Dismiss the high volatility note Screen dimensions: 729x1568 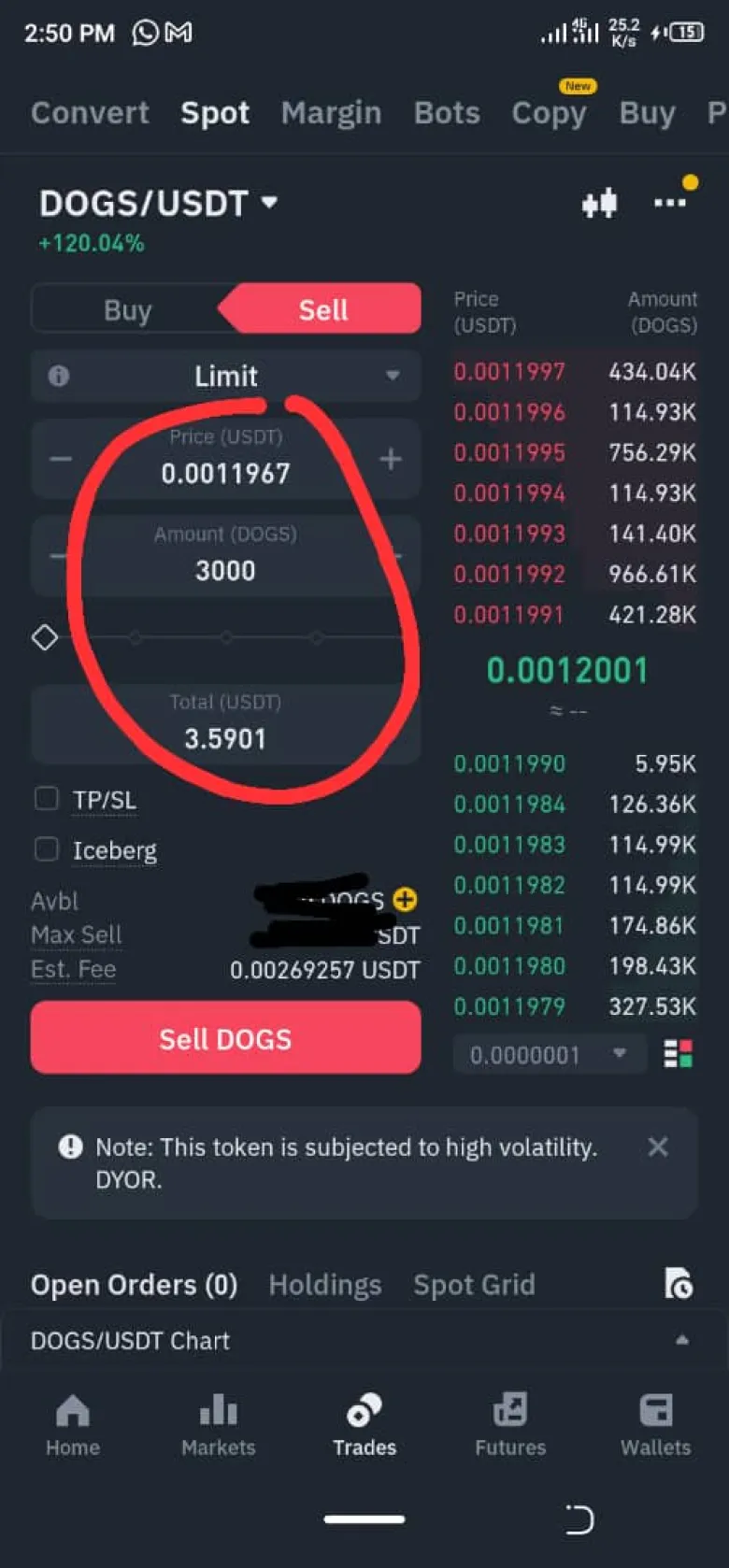click(658, 1147)
